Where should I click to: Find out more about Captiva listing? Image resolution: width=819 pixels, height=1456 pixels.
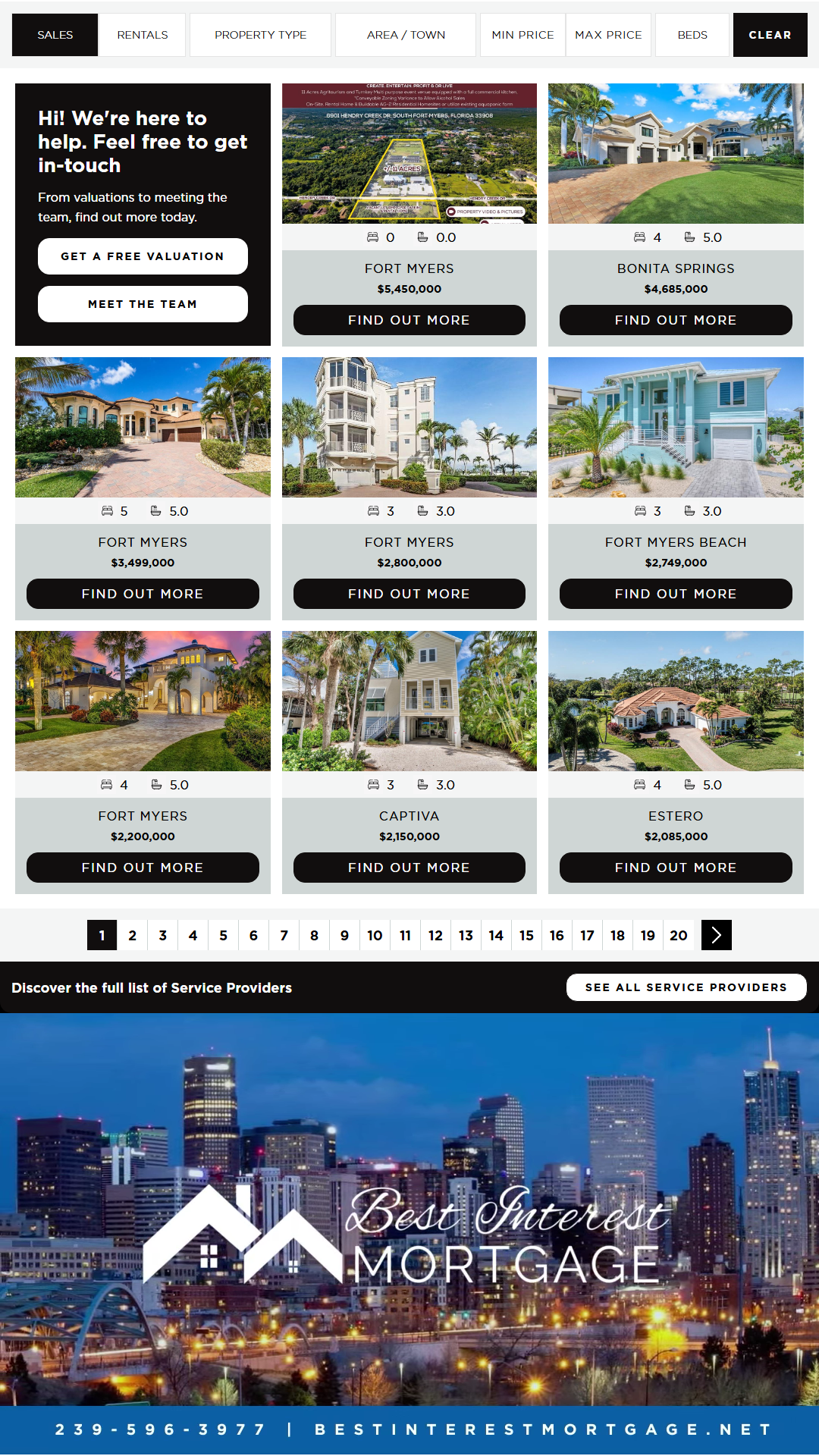pyautogui.click(x=409, y=868)
